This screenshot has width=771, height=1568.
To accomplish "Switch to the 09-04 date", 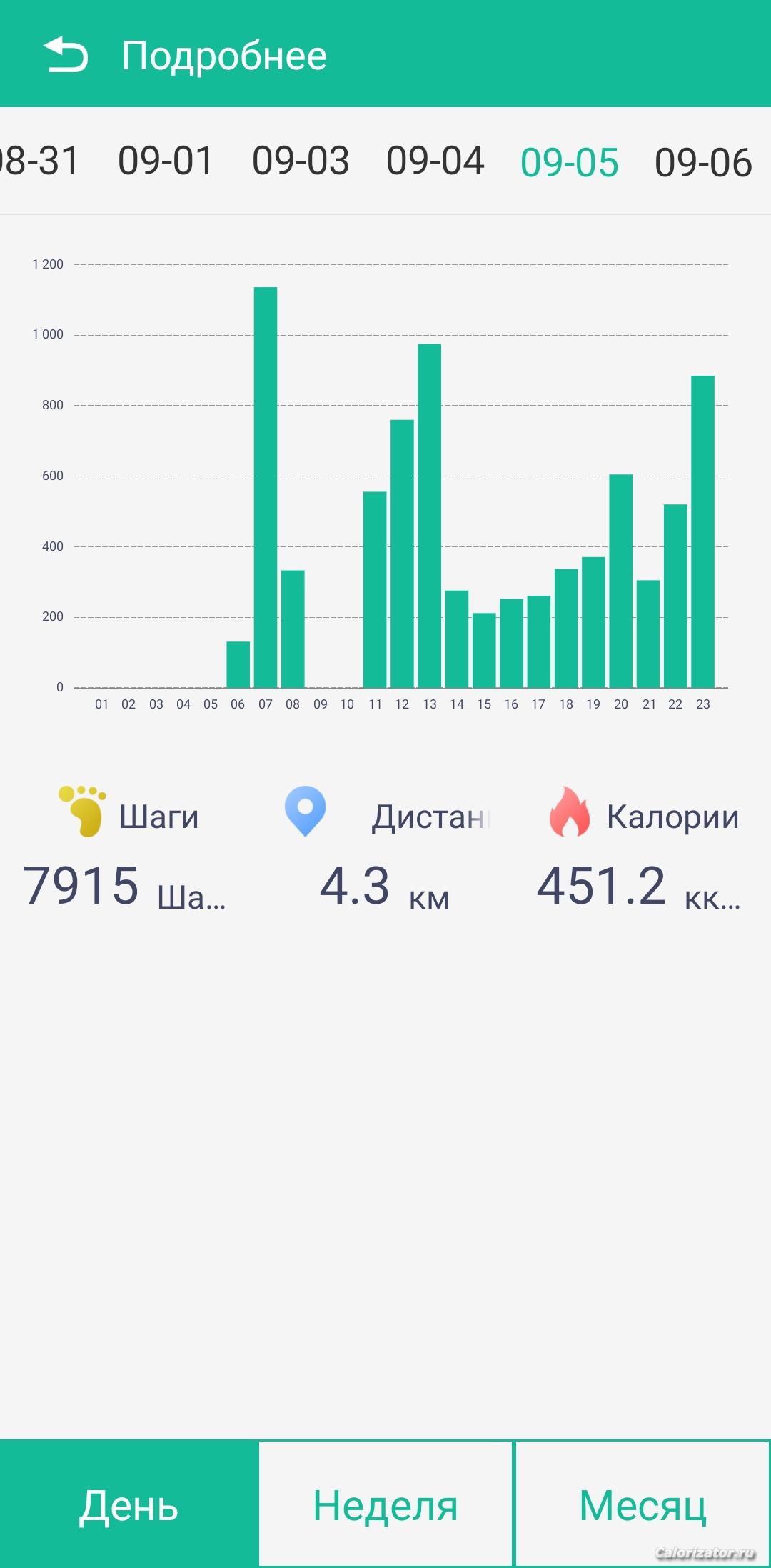I will [435, 161].
